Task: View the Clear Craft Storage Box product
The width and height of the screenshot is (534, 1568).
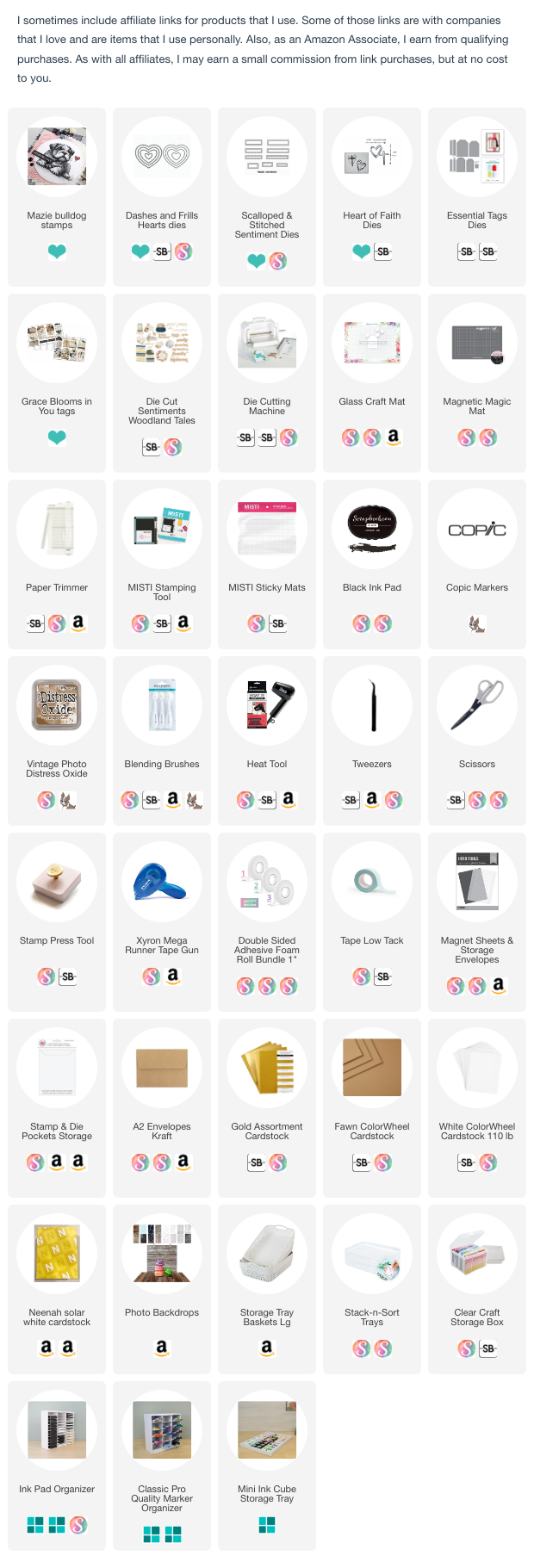Action: [x=477, y=1254]
